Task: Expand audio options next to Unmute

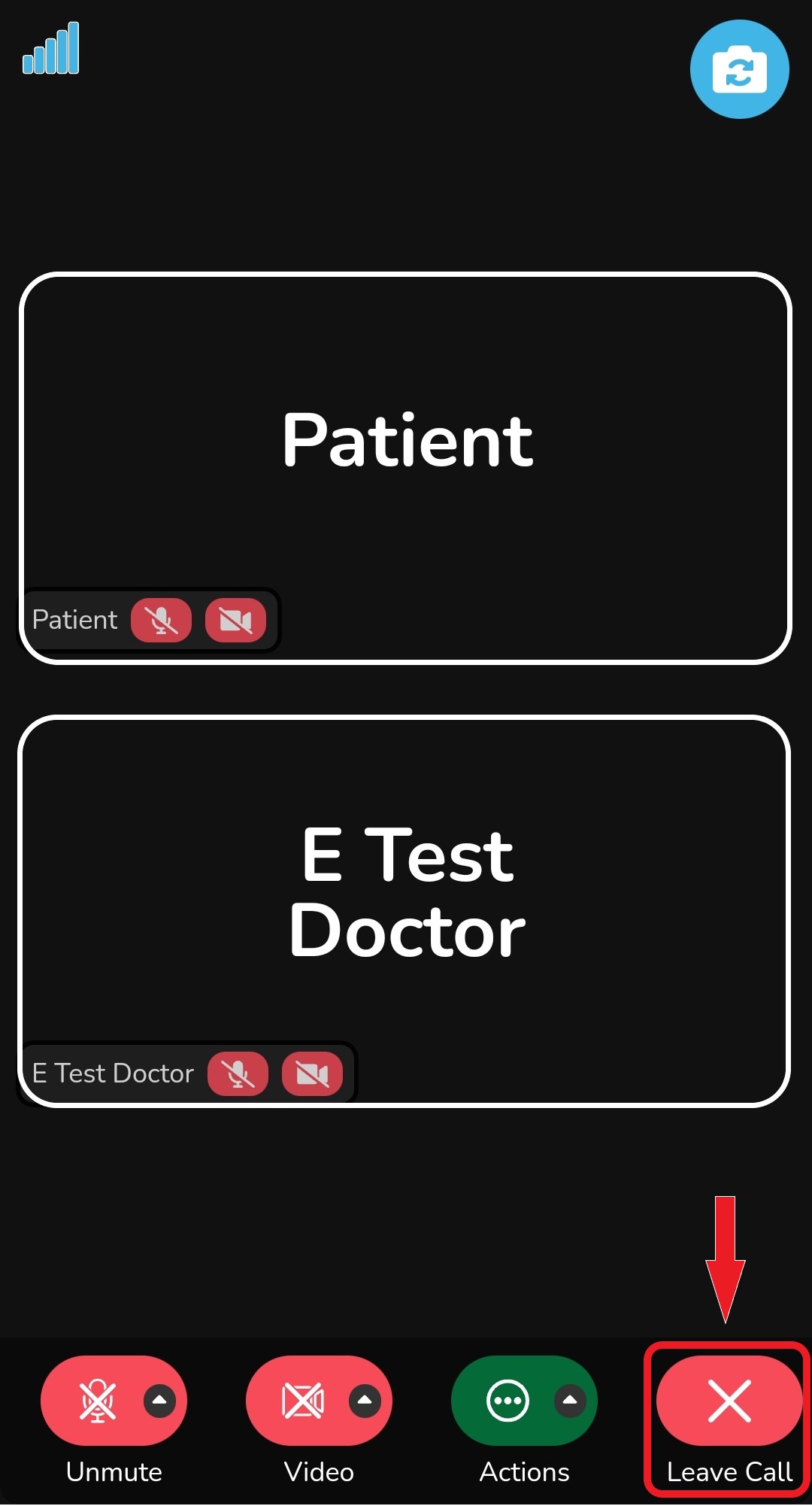Action: [159, 1401]
